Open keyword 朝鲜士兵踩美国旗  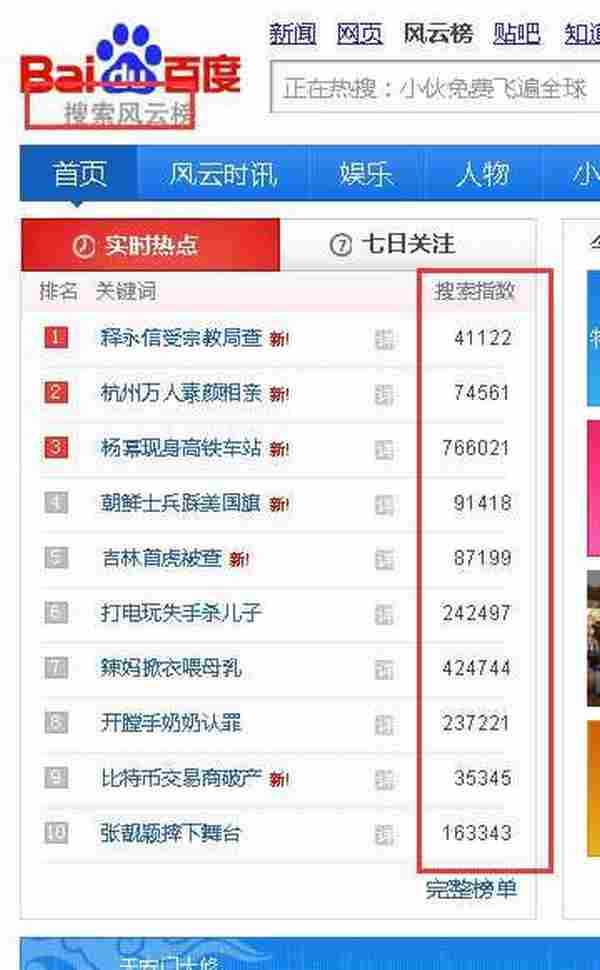point(181,503)
